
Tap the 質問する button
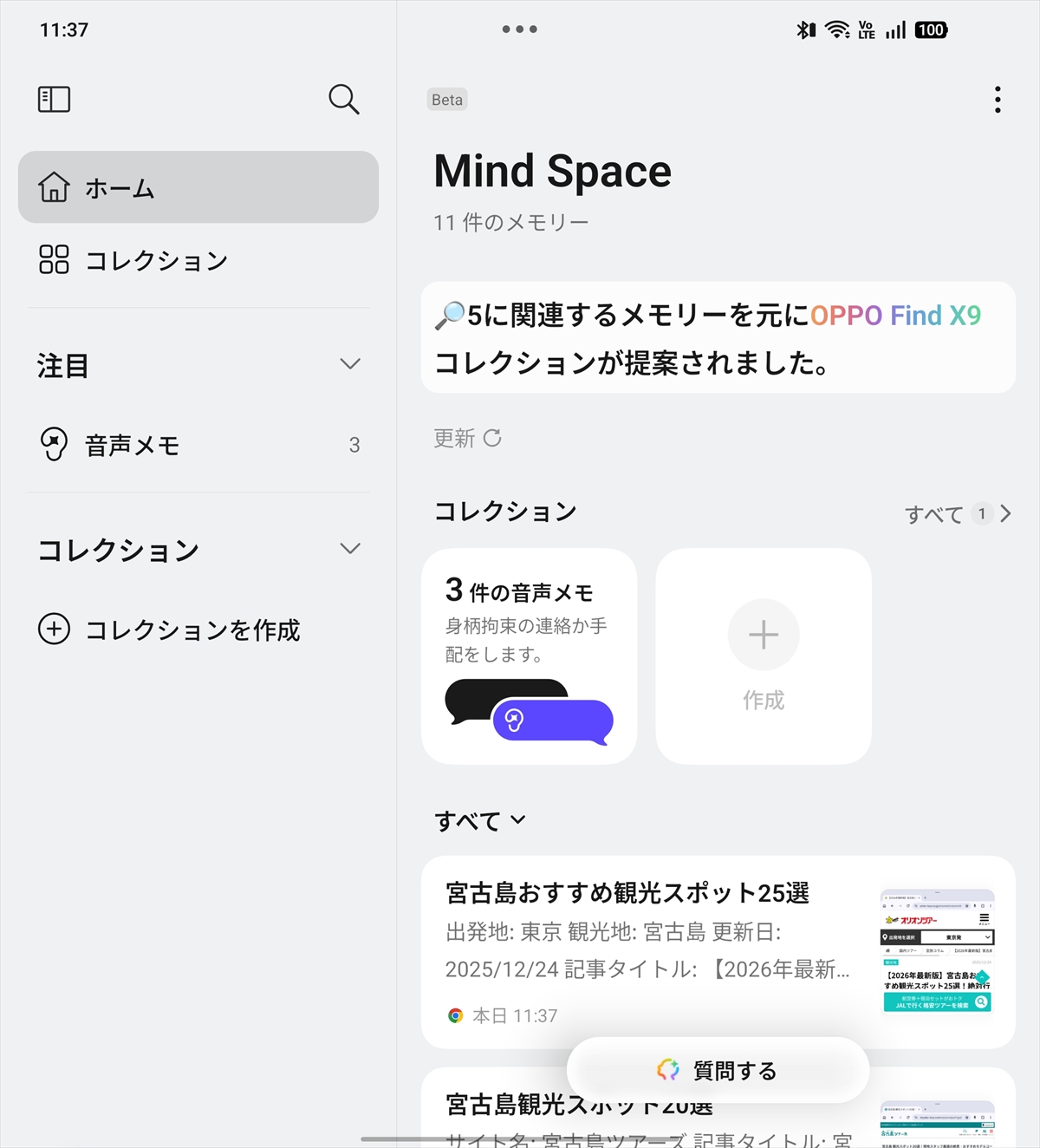click(718, 1071)
